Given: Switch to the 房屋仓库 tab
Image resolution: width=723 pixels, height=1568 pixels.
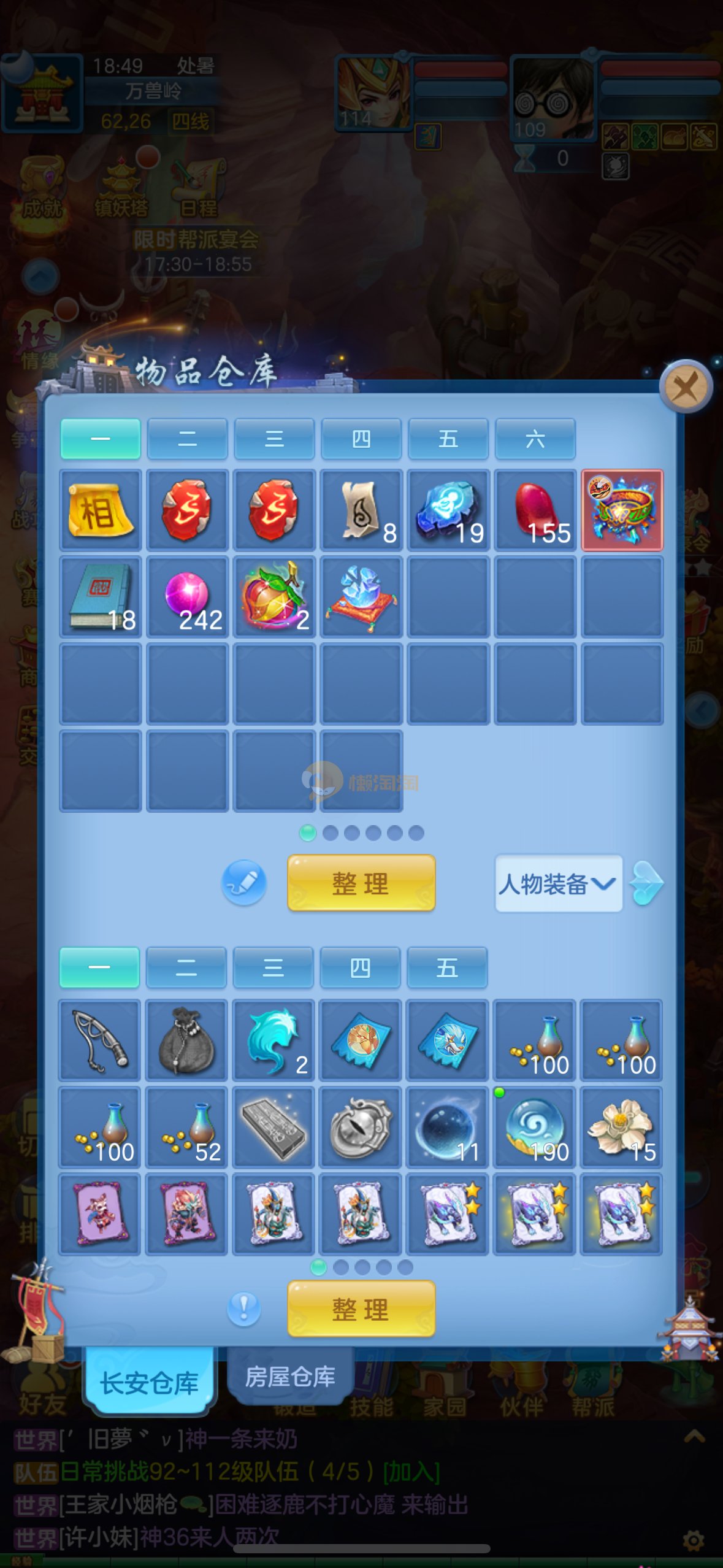Looking at the screenshot, I should (x=289, y=1377).
